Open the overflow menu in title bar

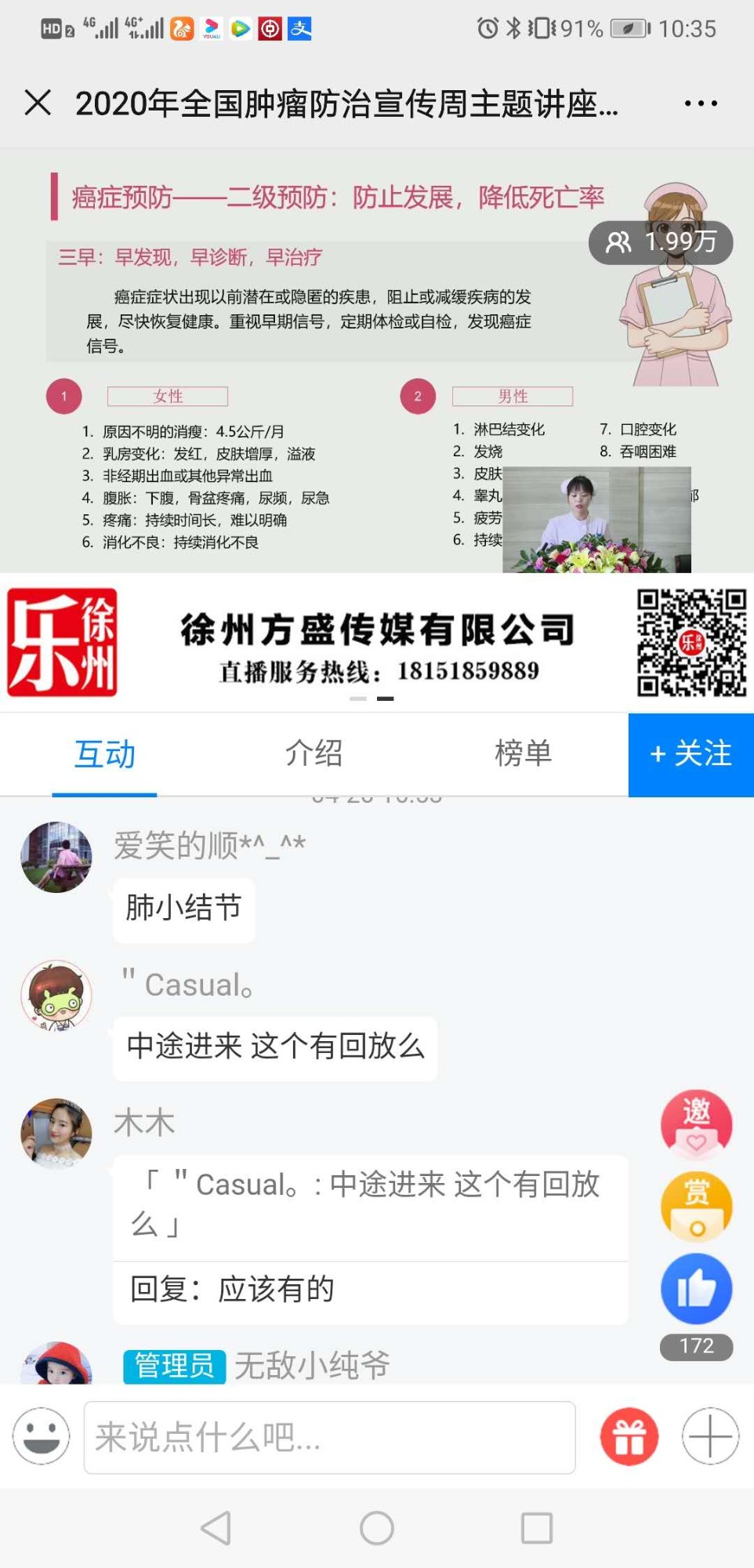[700, 103]
